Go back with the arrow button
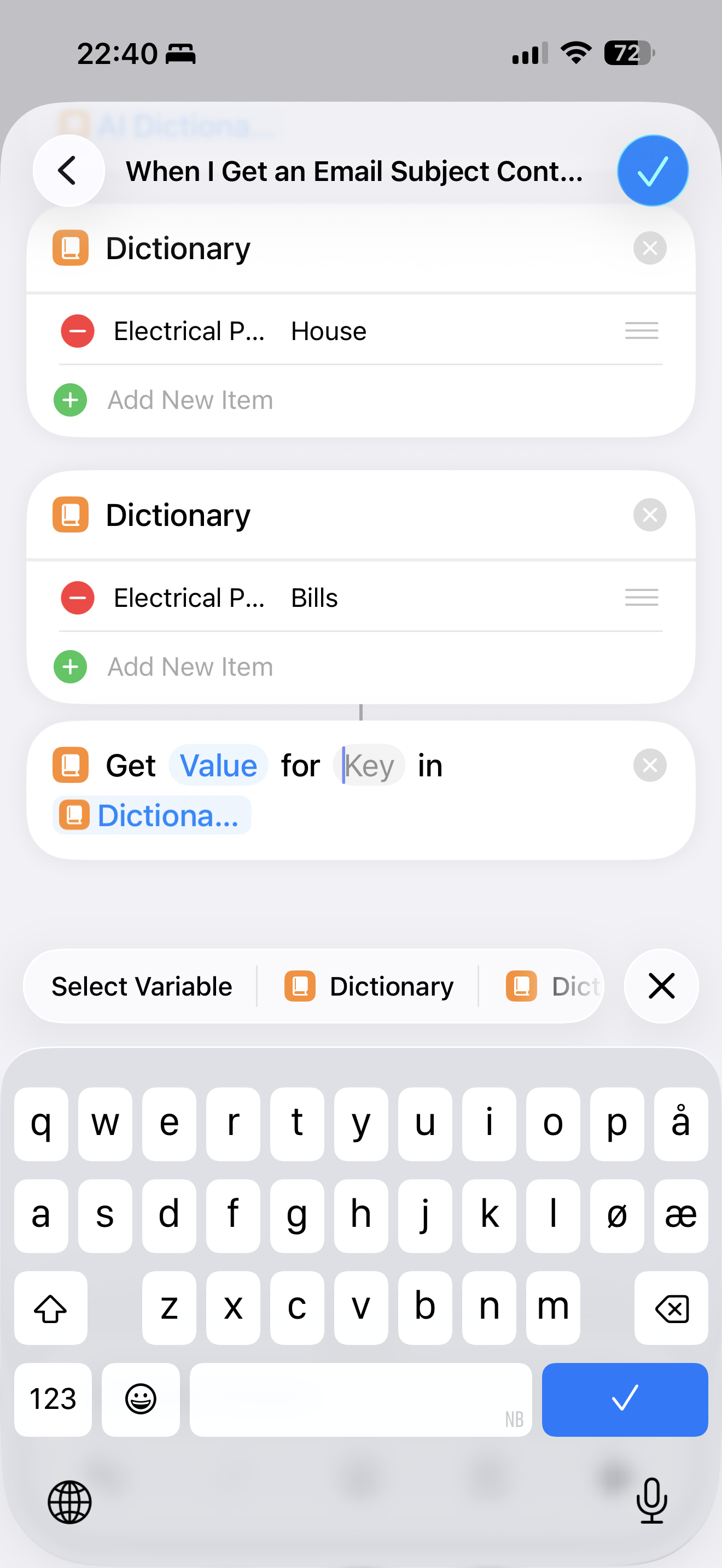The width and height of the screenshot is (722, 1568). [68, 171]
